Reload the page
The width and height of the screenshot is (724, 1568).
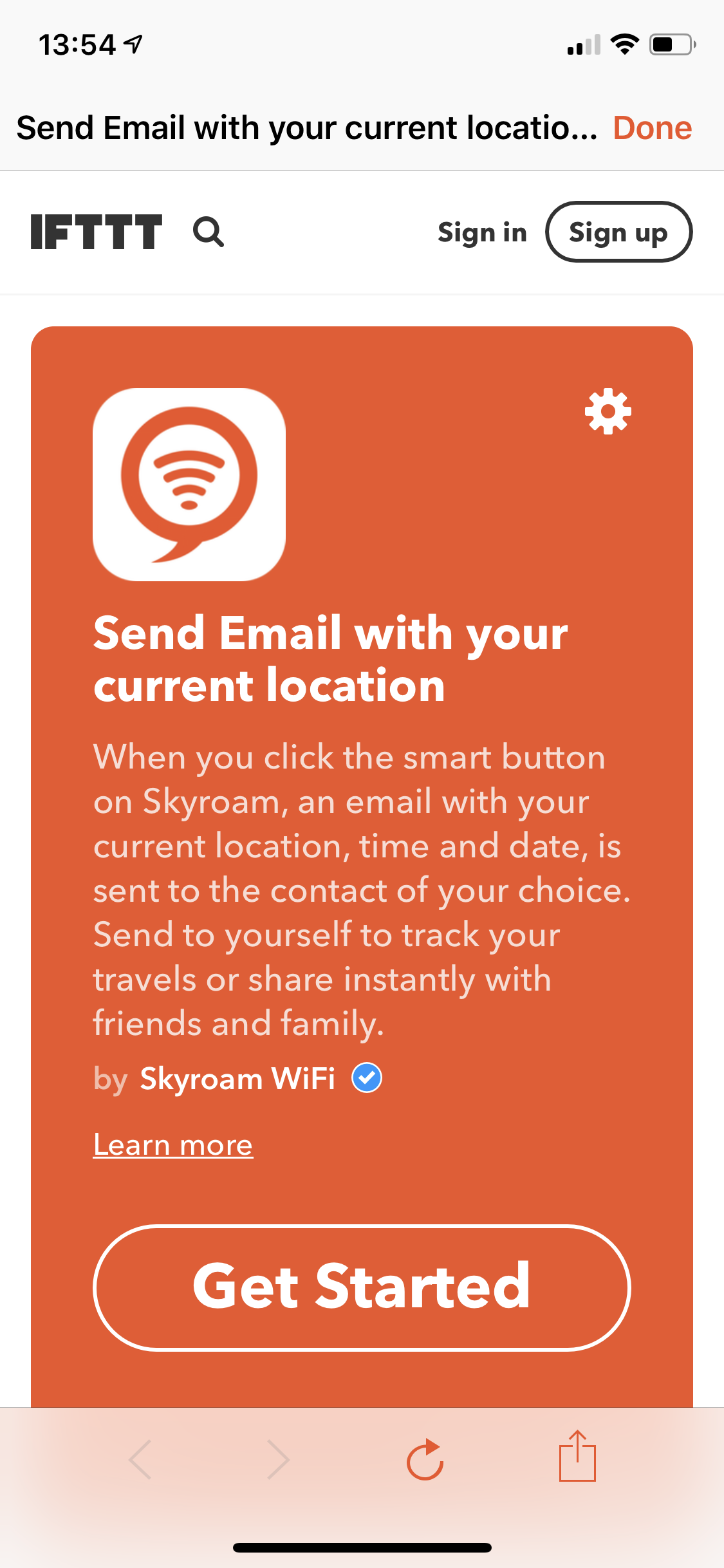(x=425, y=1459)
